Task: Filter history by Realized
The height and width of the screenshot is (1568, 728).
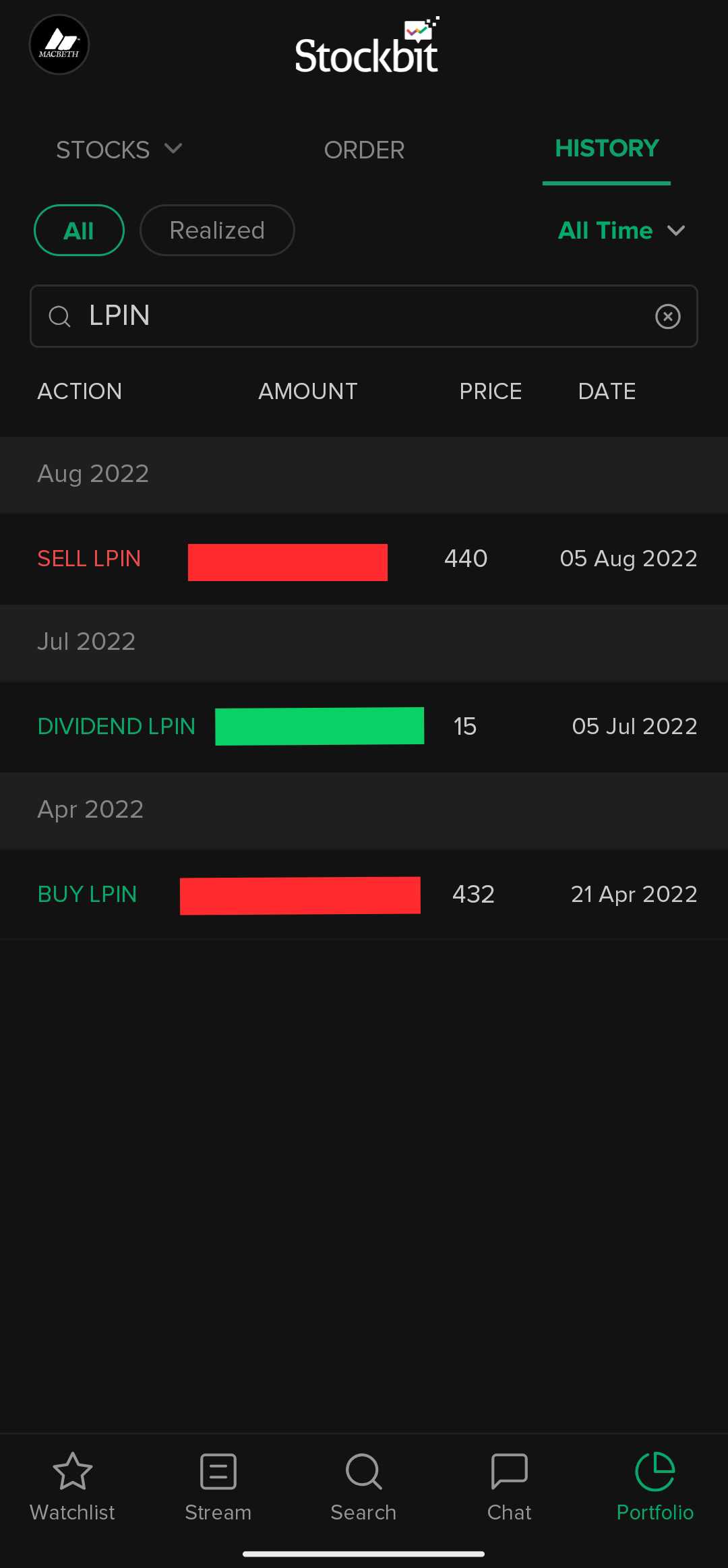Action: 217,231
